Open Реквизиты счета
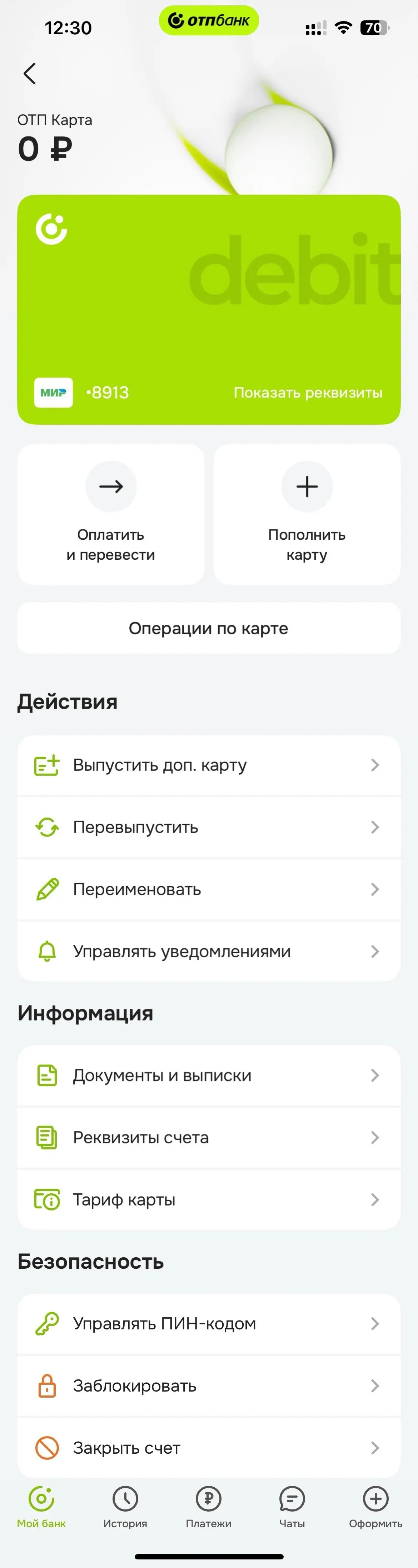The image size is (418, 1568). point(209,1138)
